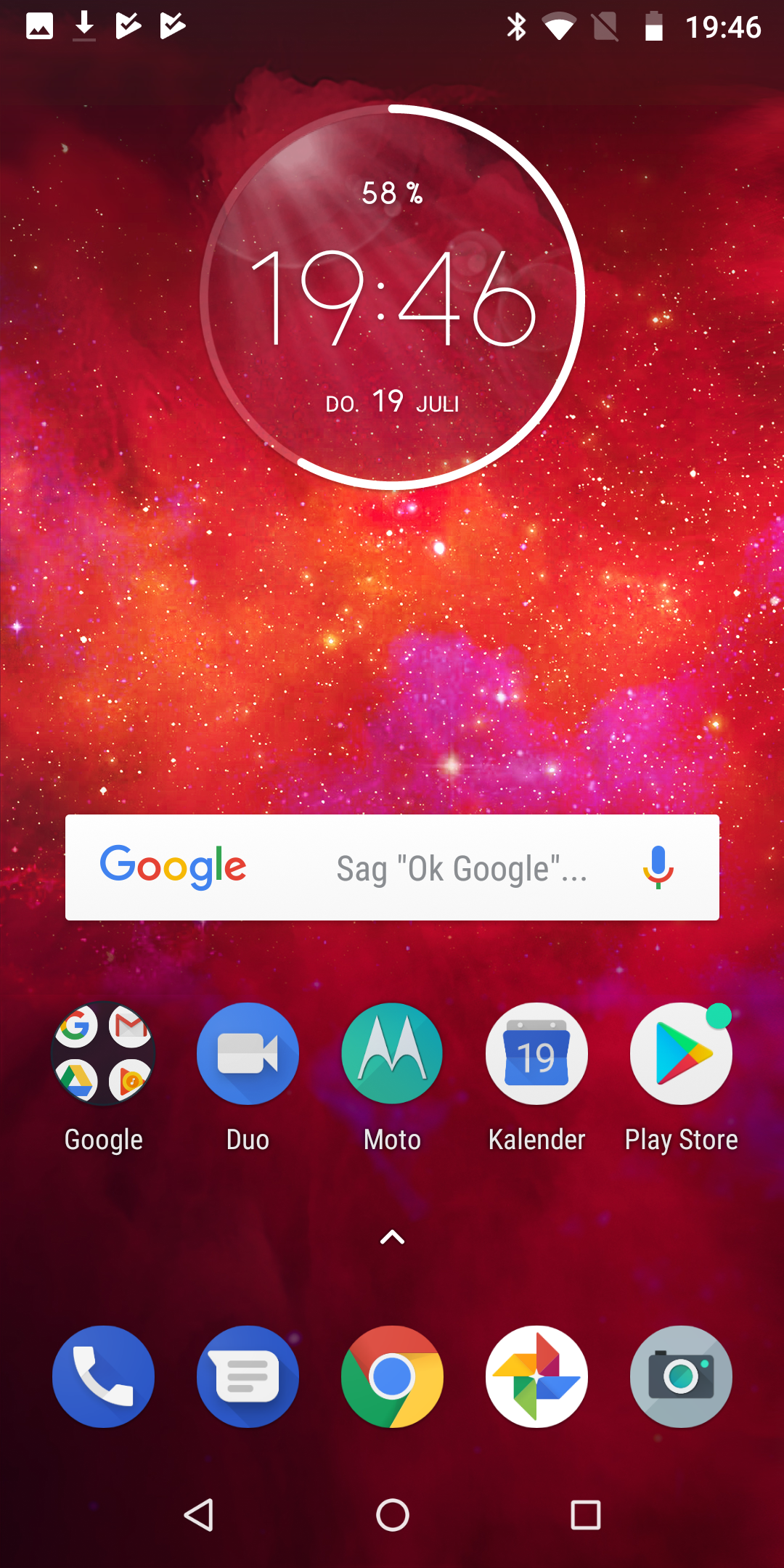Tap the system back button

click(x=198, y=1515)
